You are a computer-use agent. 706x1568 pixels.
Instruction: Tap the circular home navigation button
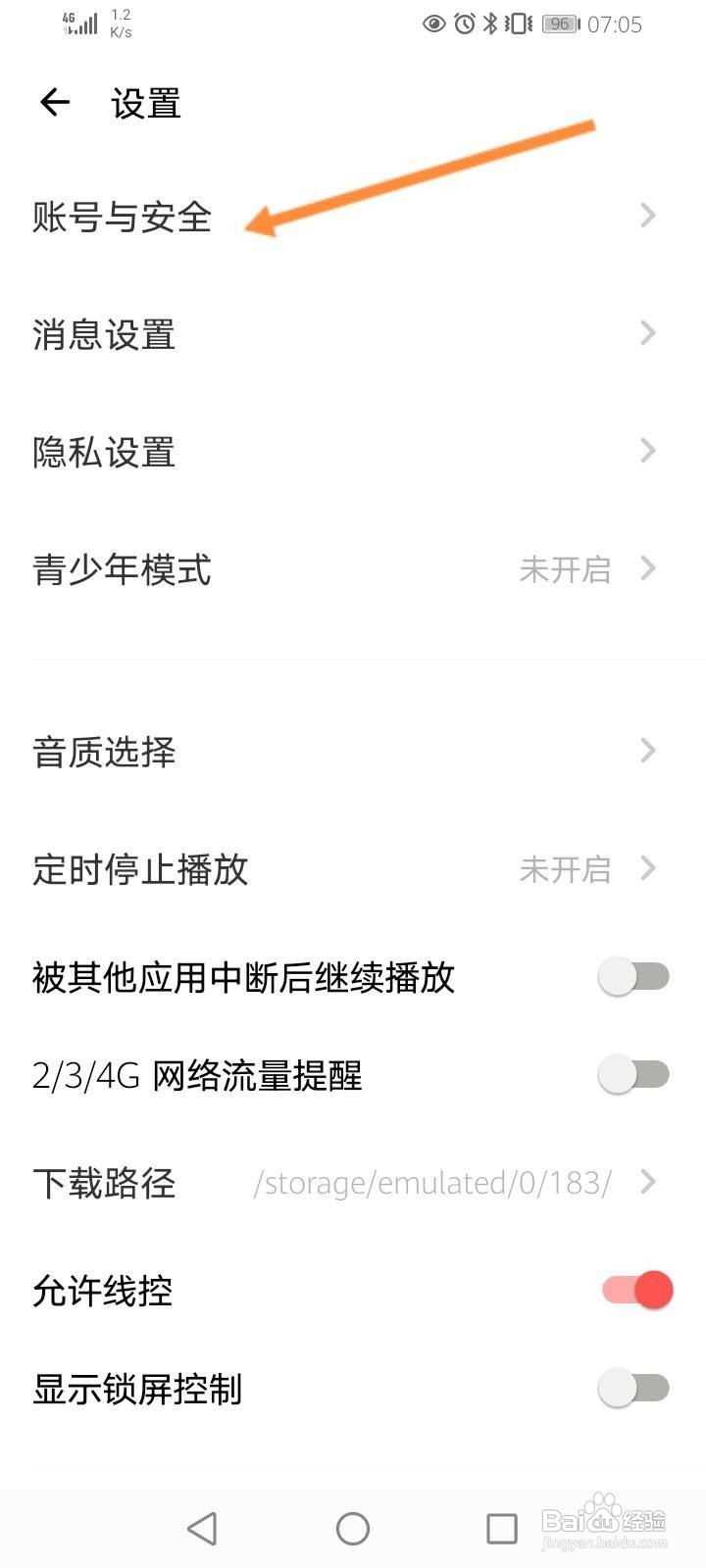352,1527
